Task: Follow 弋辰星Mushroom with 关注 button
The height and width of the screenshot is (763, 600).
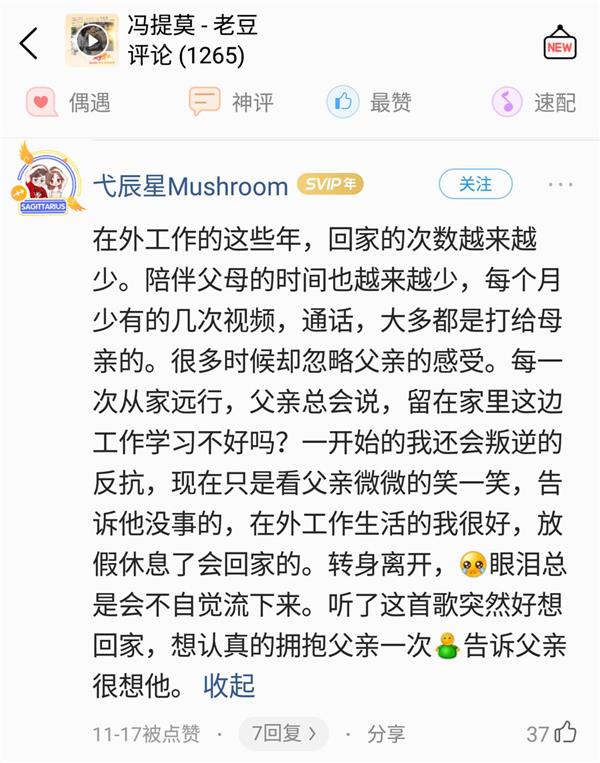Action: pyautogui.click(x=476, y=184)
